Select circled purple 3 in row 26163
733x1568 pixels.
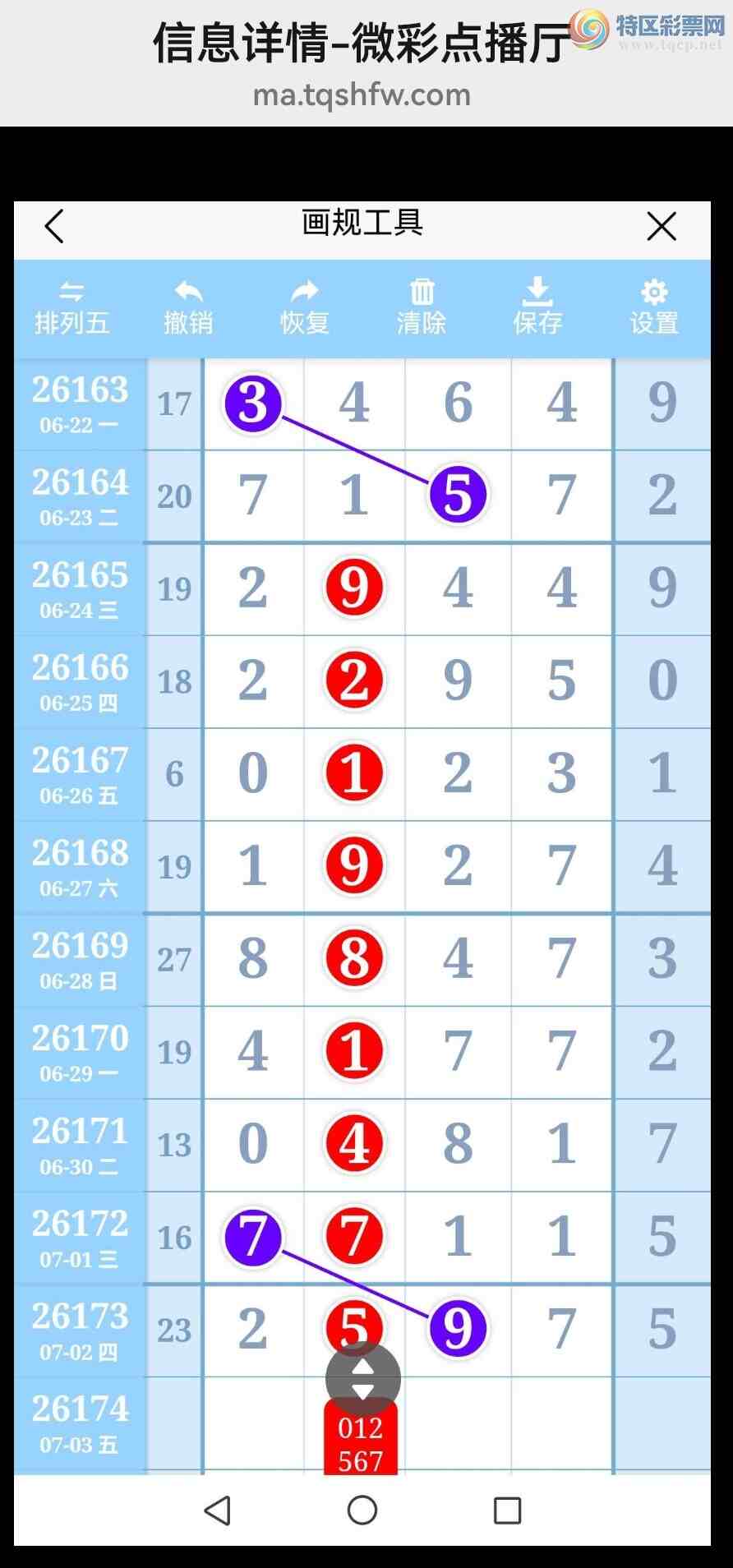pyautogui.click(x=253, y=404)
